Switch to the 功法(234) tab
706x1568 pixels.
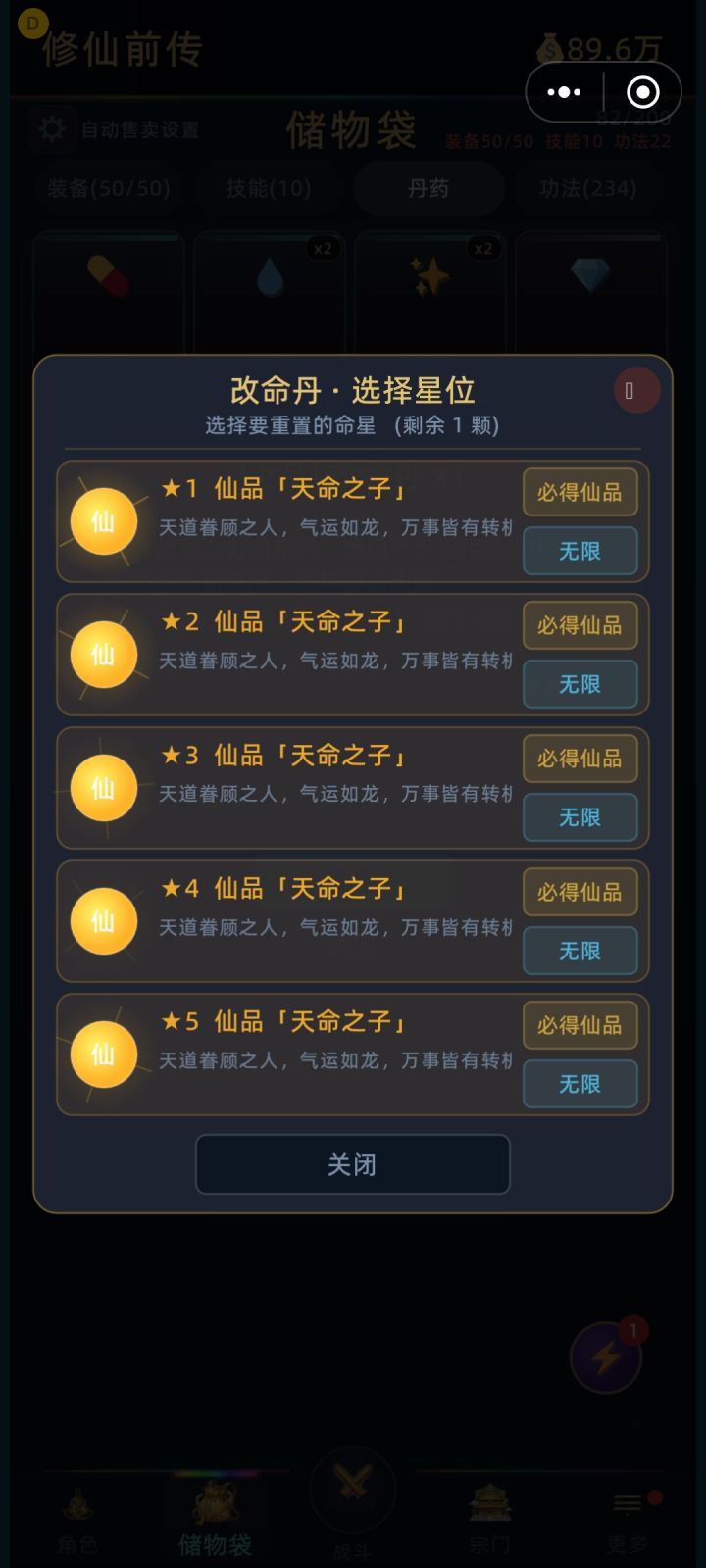590,188
